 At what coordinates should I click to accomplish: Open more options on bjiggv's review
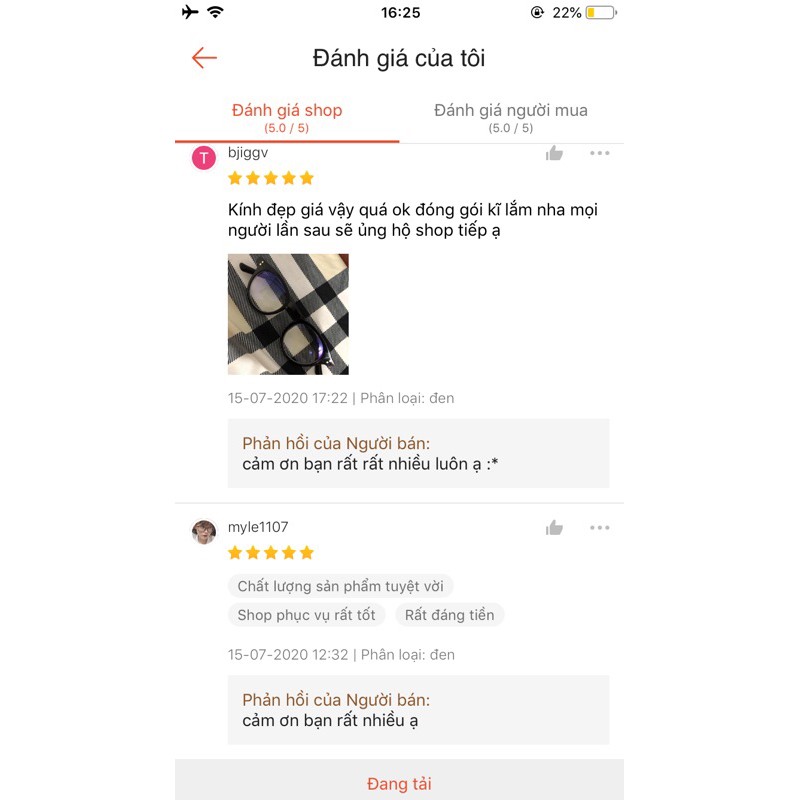click(x=599, y=153)
